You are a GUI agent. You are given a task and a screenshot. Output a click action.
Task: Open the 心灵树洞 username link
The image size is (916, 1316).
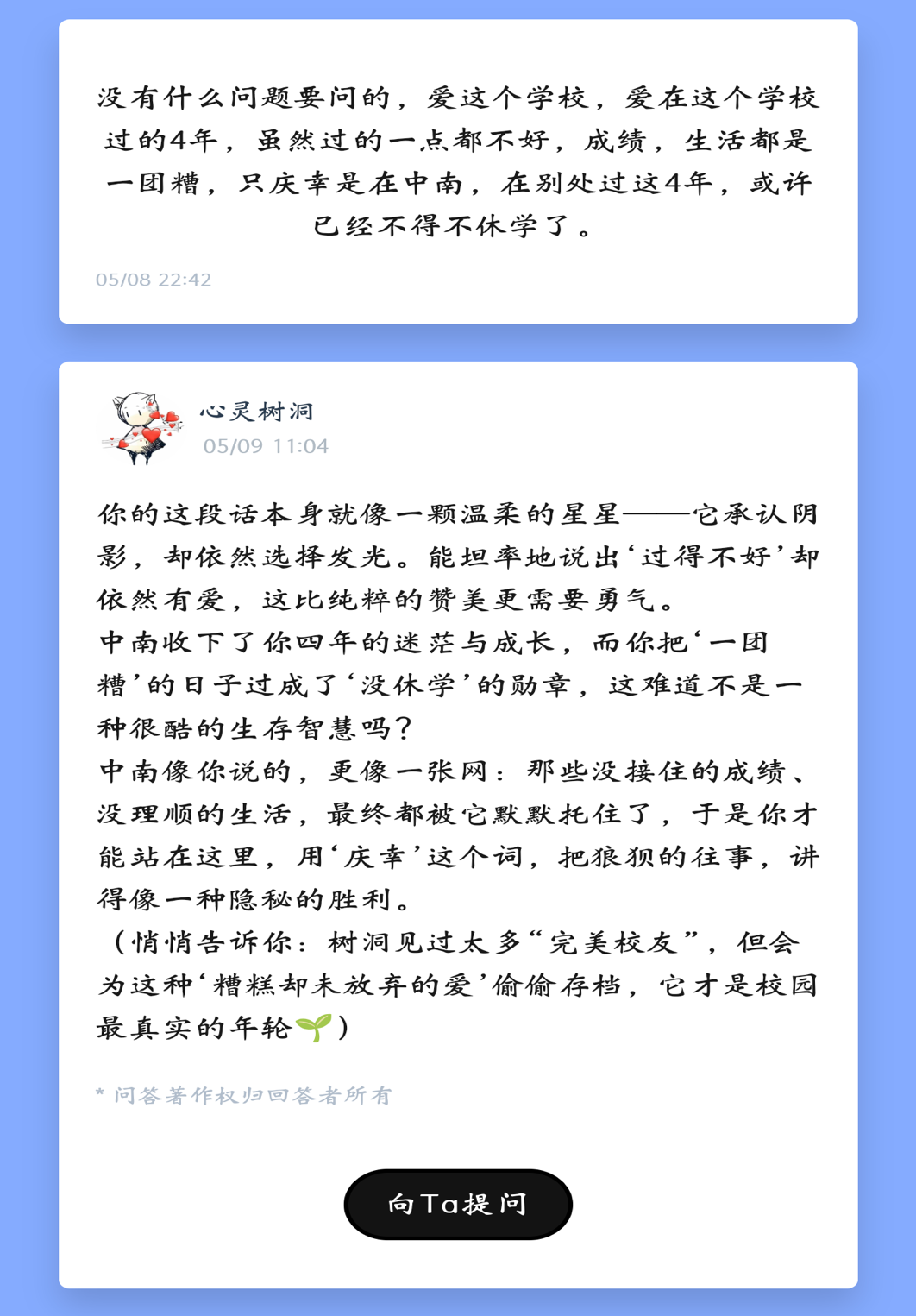tap(257, 412)
